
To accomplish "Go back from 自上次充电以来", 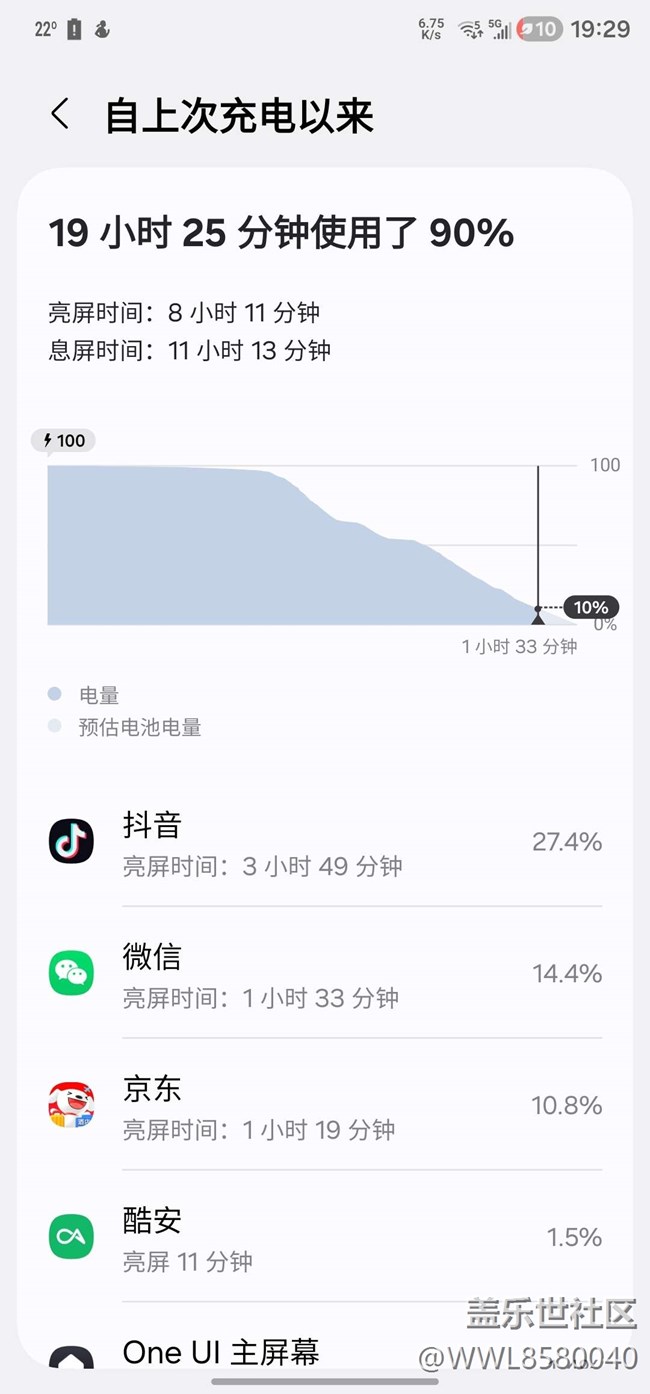I will tap(61, 114).
